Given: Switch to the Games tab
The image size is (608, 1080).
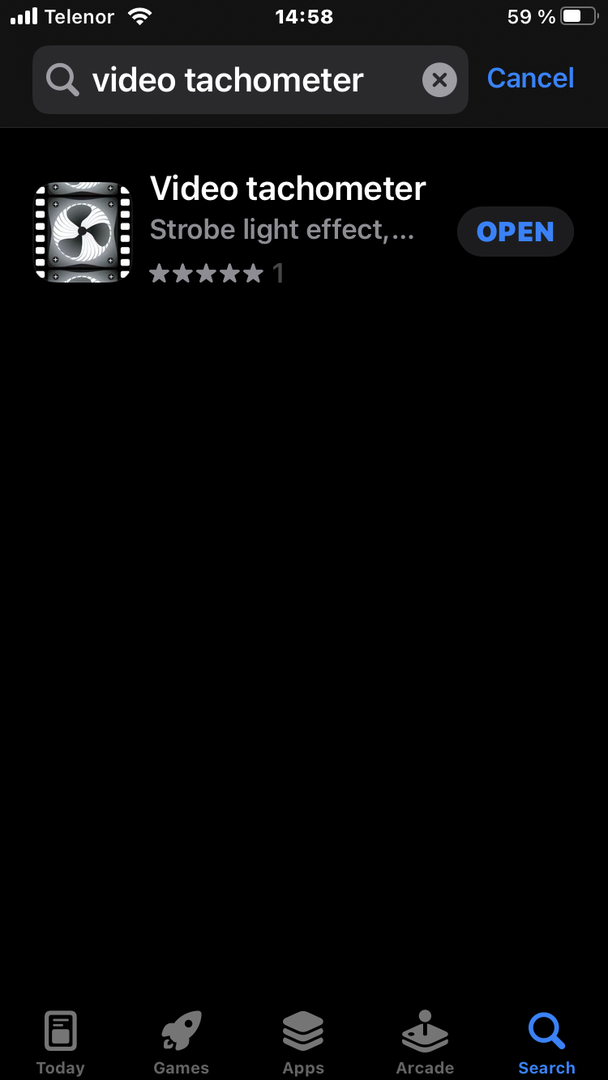Looking at the screenshot, I should [181, 1042].
